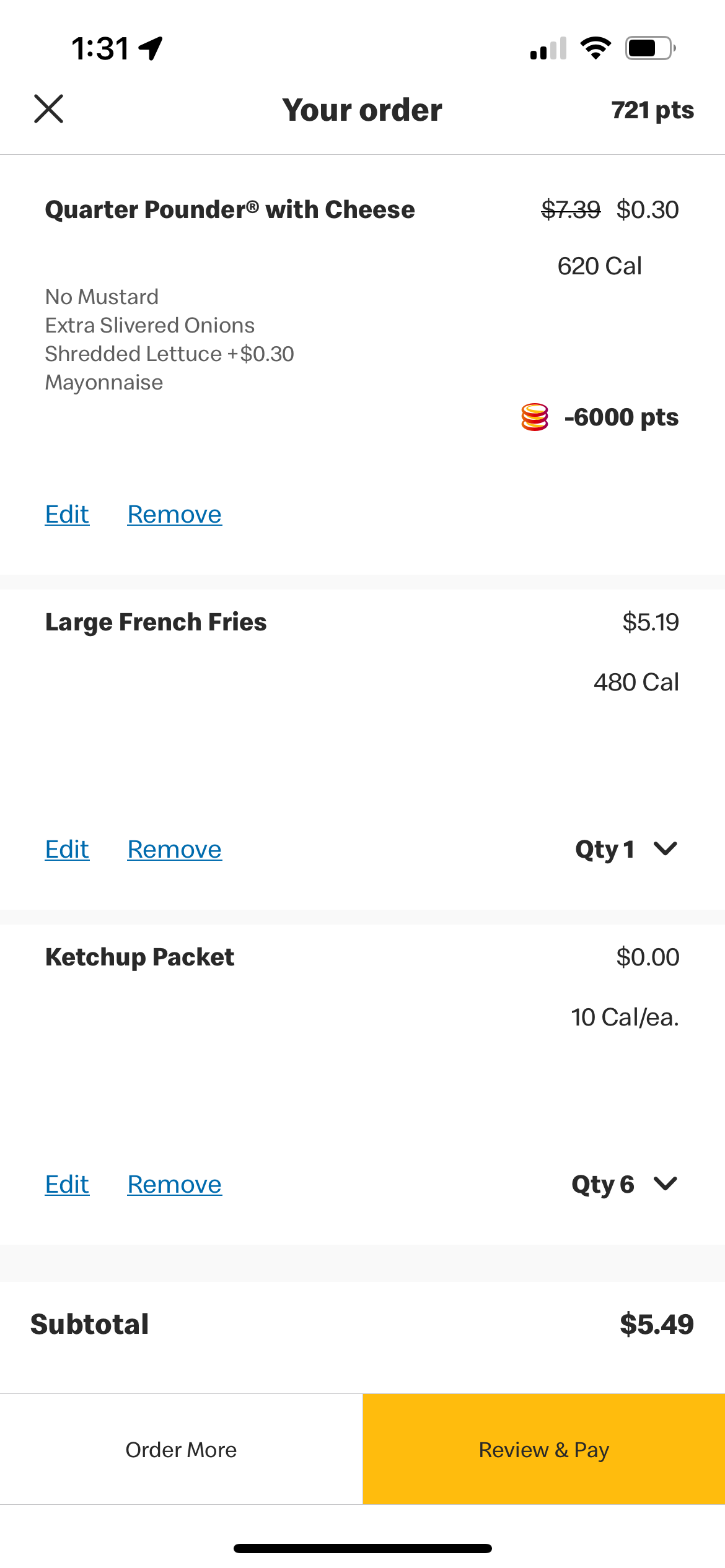Open quantity dropdown for Large French Fries

pos(626,850)
